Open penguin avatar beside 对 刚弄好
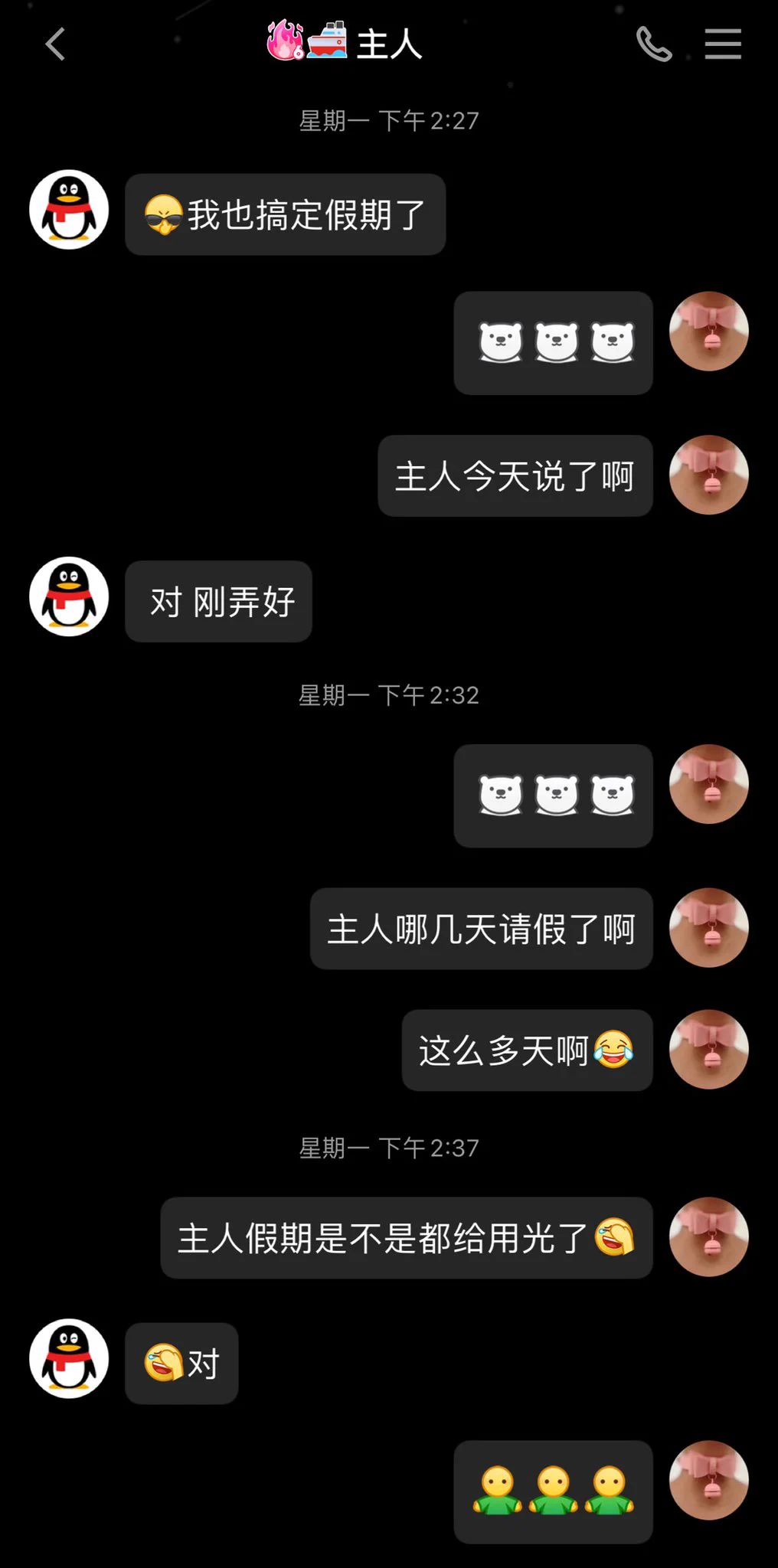The image size is (778, 1568). click(x=69, y=596)
